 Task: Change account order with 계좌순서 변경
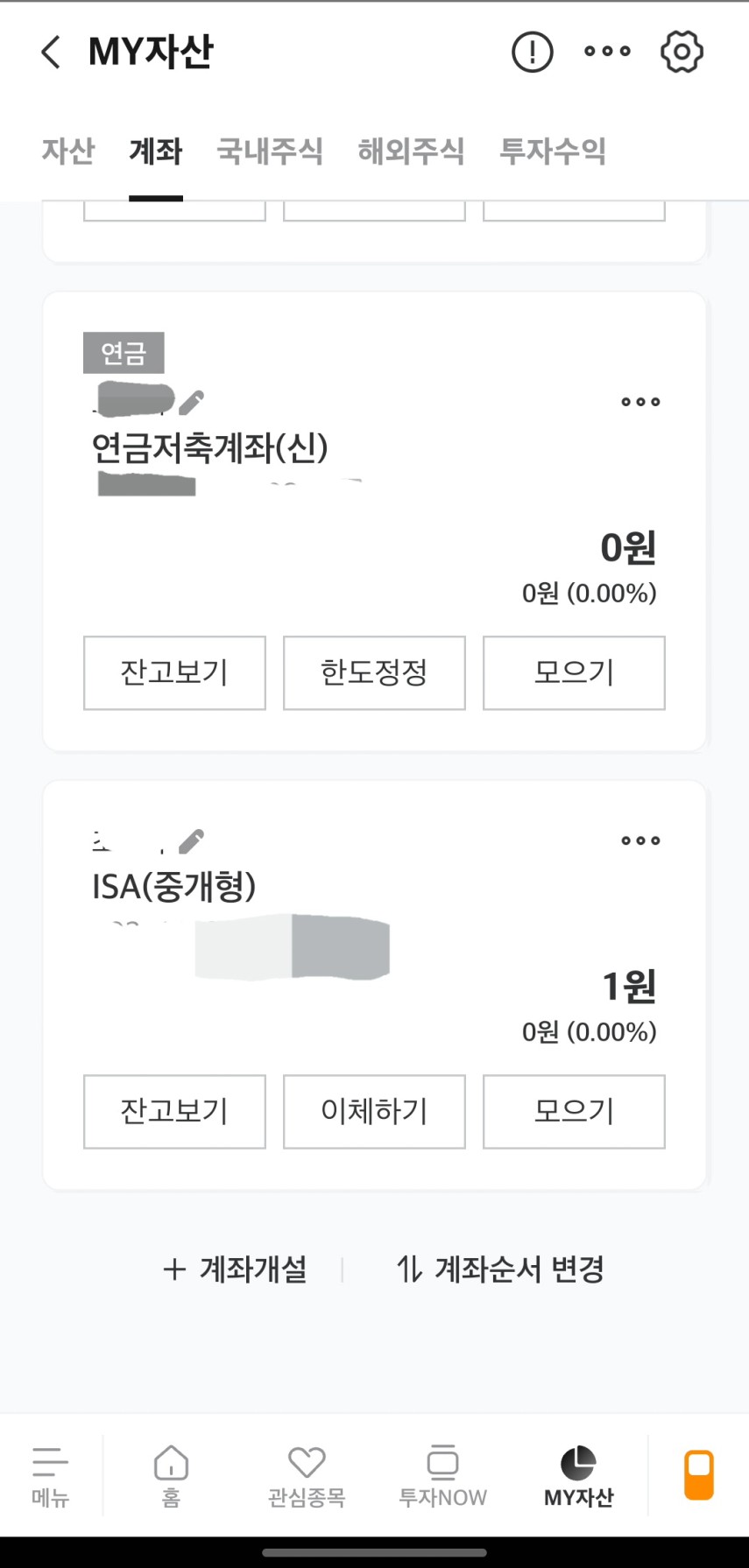coord(500,1269)
